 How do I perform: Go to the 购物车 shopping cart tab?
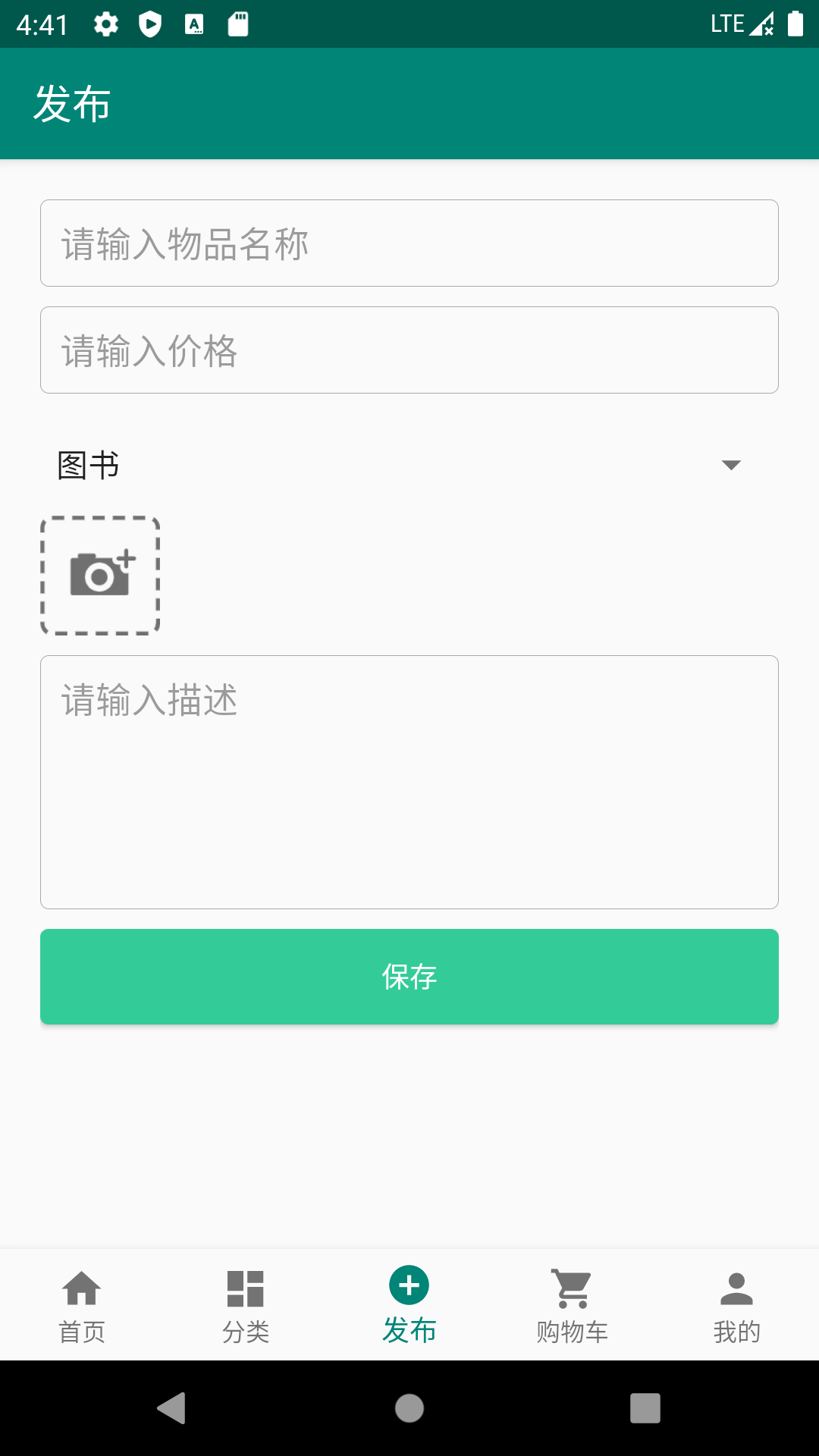(x=573, y=1306)
